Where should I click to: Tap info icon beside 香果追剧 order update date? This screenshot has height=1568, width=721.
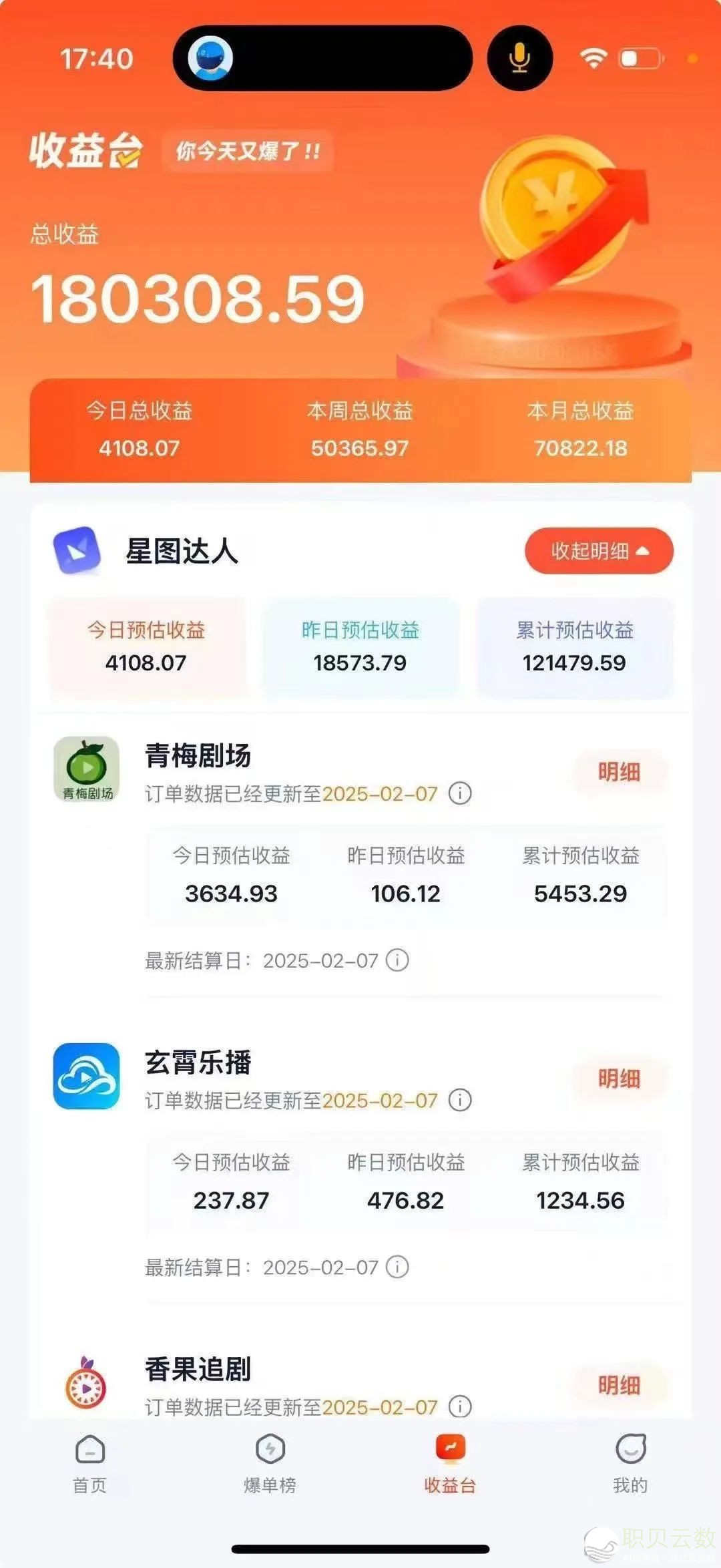point(460,1406)
